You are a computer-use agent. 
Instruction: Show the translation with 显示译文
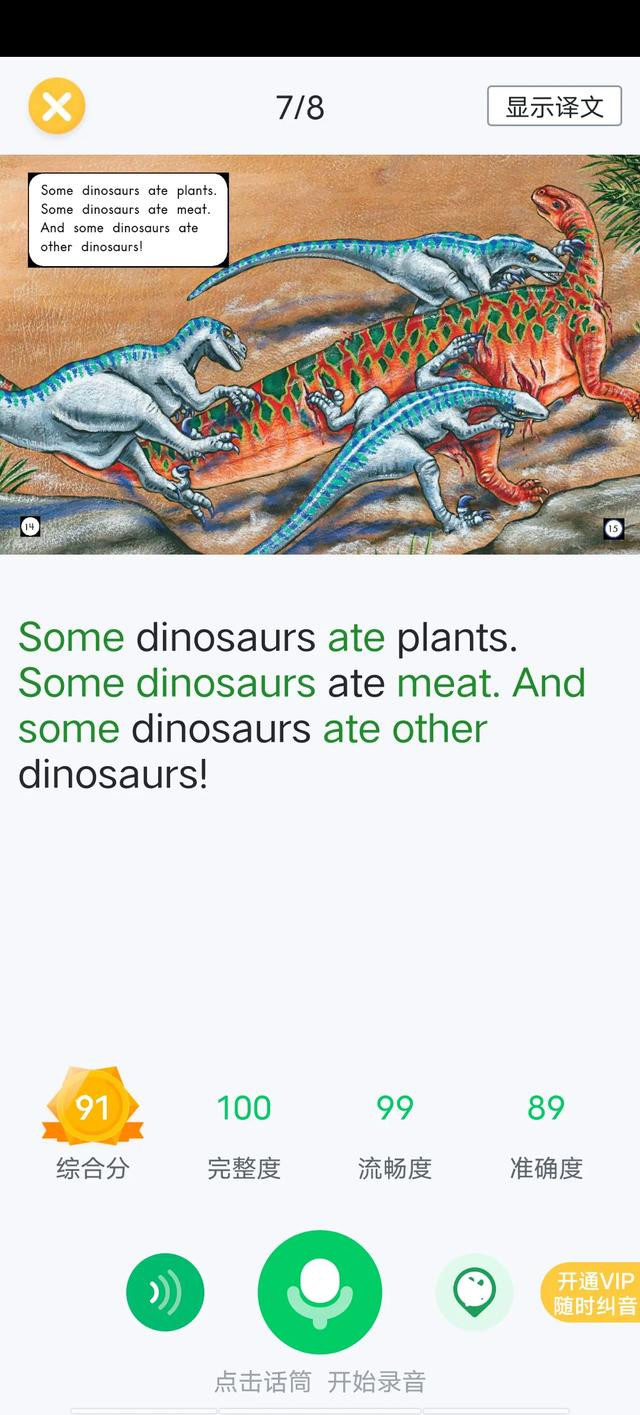click(x=554, y=106)
